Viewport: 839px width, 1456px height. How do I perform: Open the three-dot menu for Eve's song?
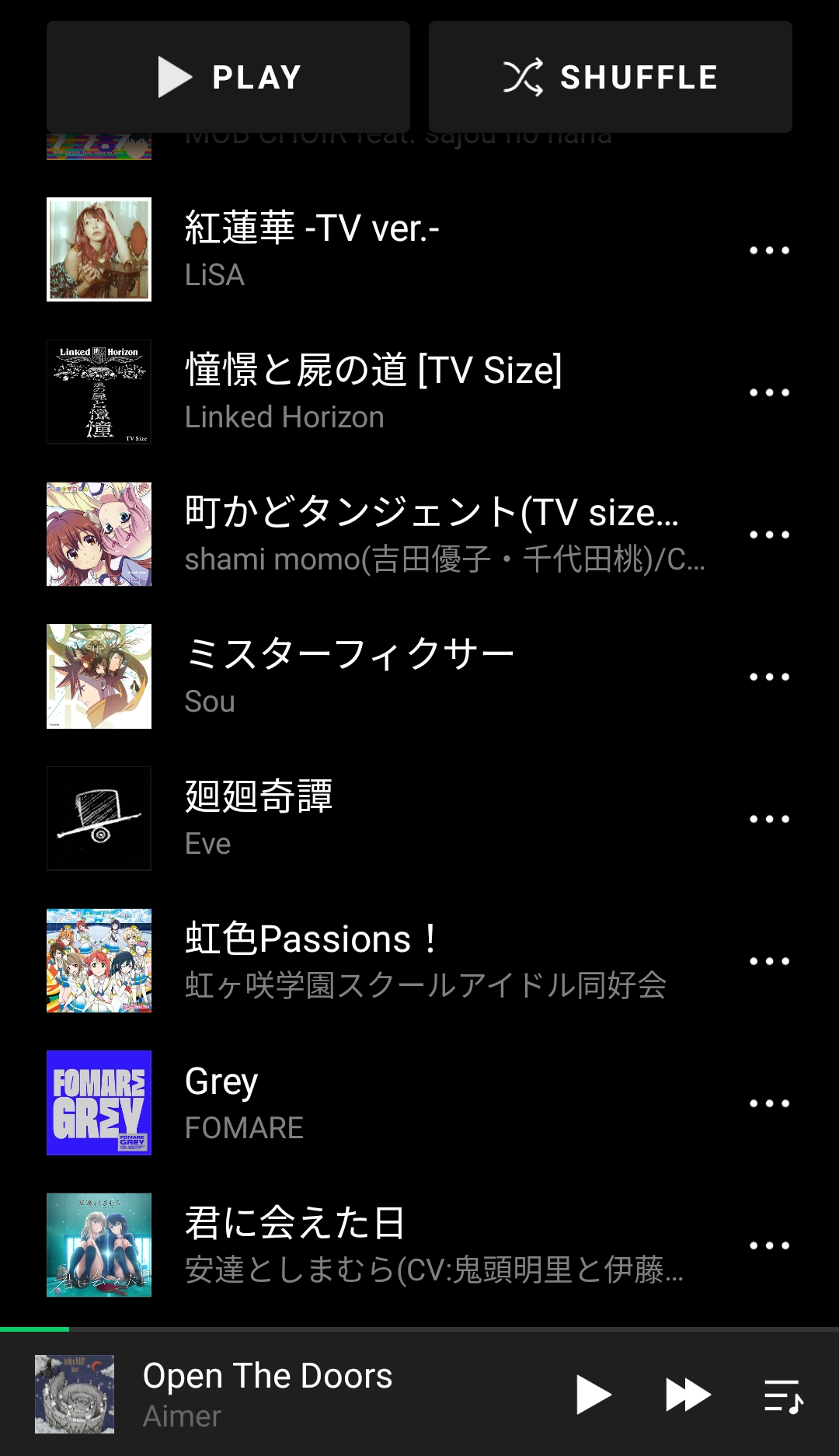point(769,819)
